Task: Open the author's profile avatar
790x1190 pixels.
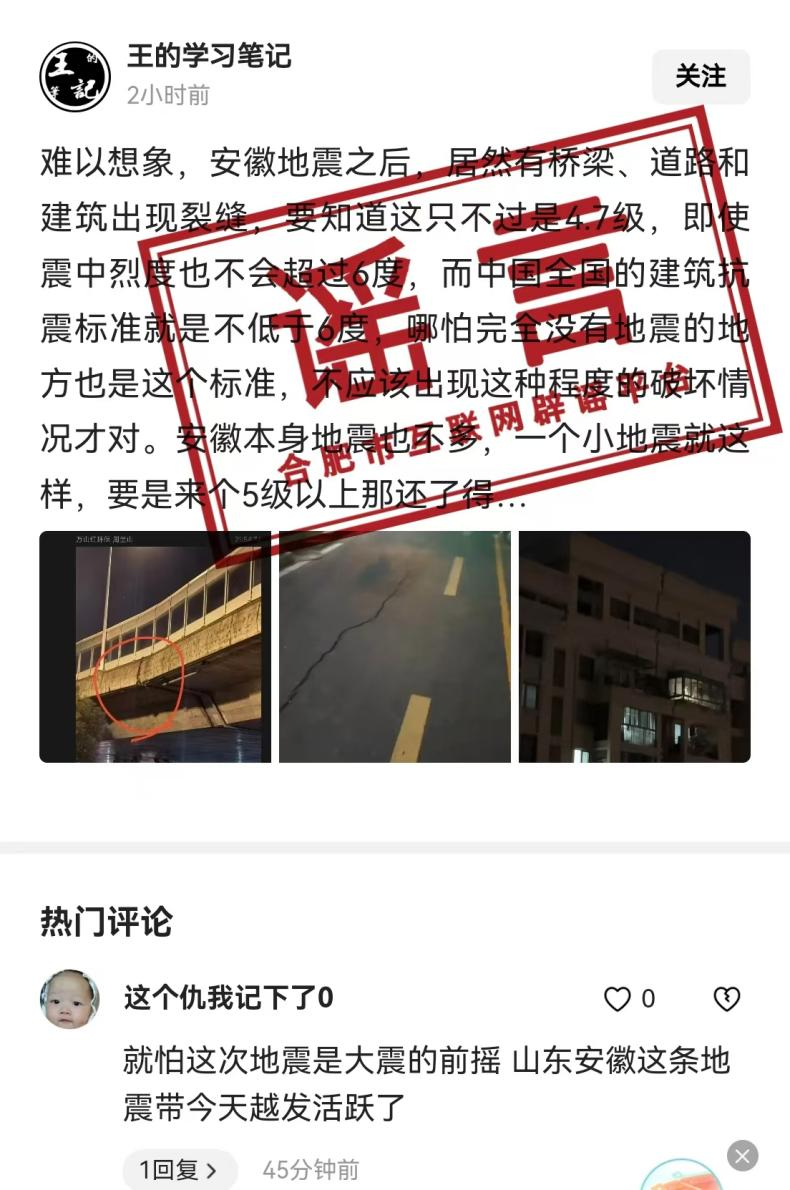Action: [x=75, y=77]
